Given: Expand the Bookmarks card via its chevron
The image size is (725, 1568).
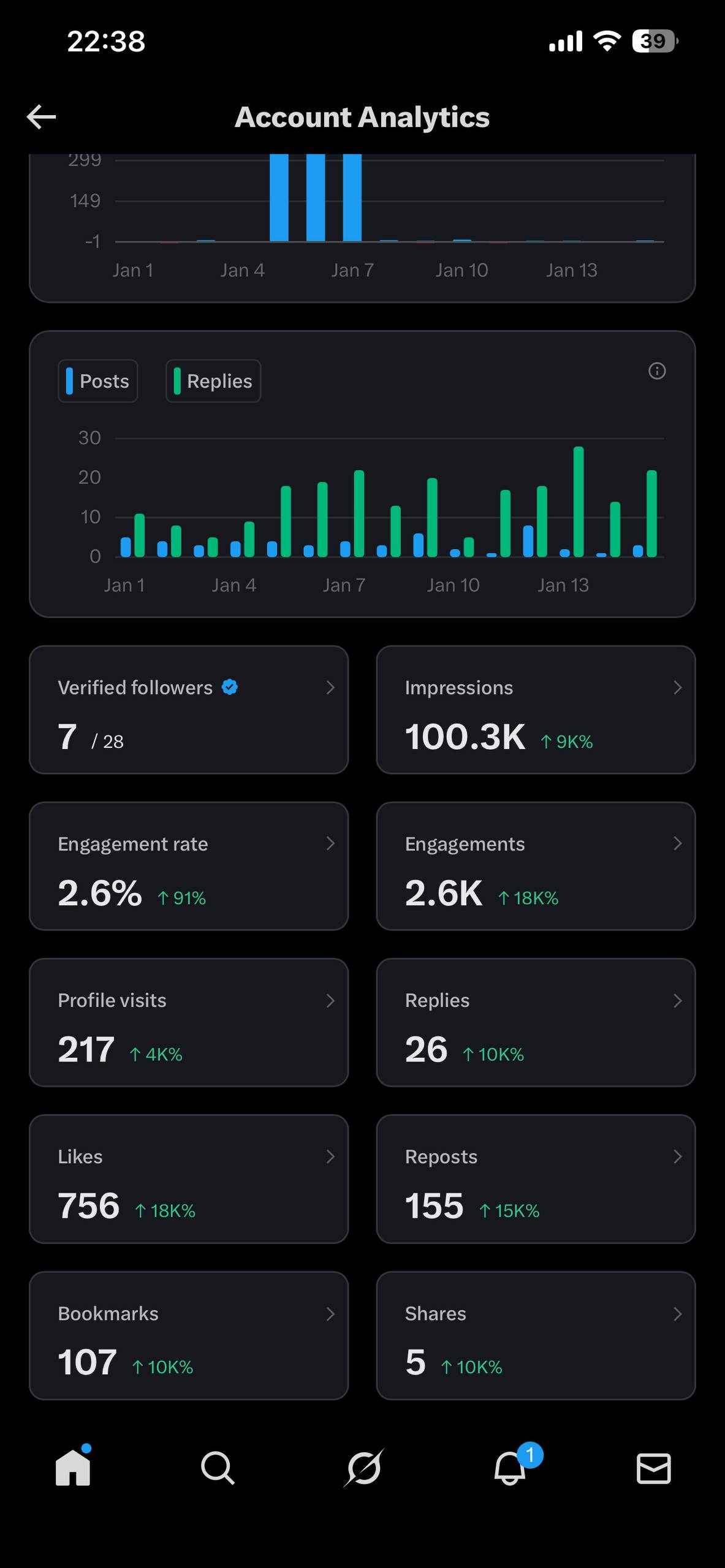Looking at the screenshot, I should (330, 1313).
